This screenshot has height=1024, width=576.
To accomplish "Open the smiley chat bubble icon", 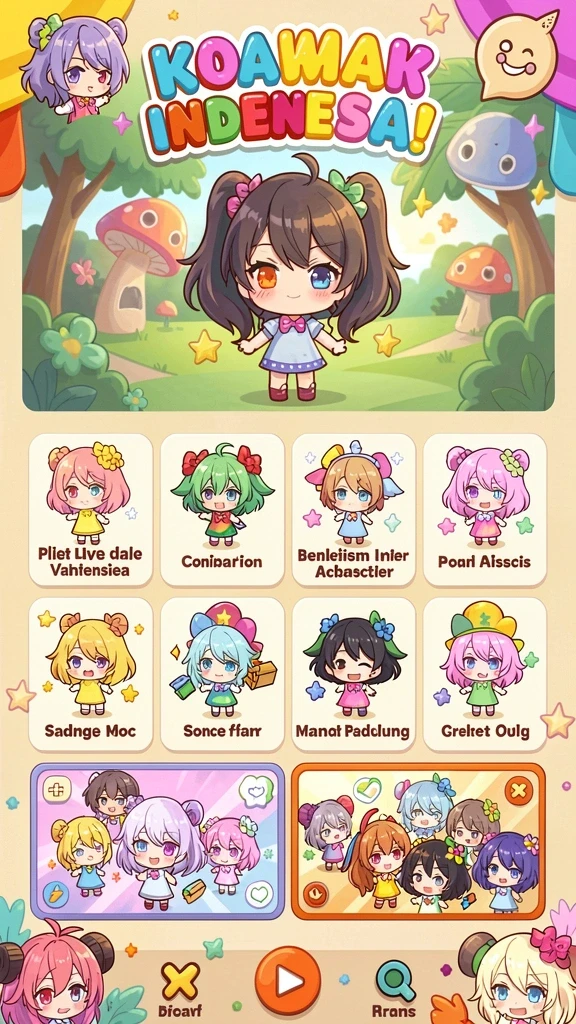I will (x=517, y=55).
